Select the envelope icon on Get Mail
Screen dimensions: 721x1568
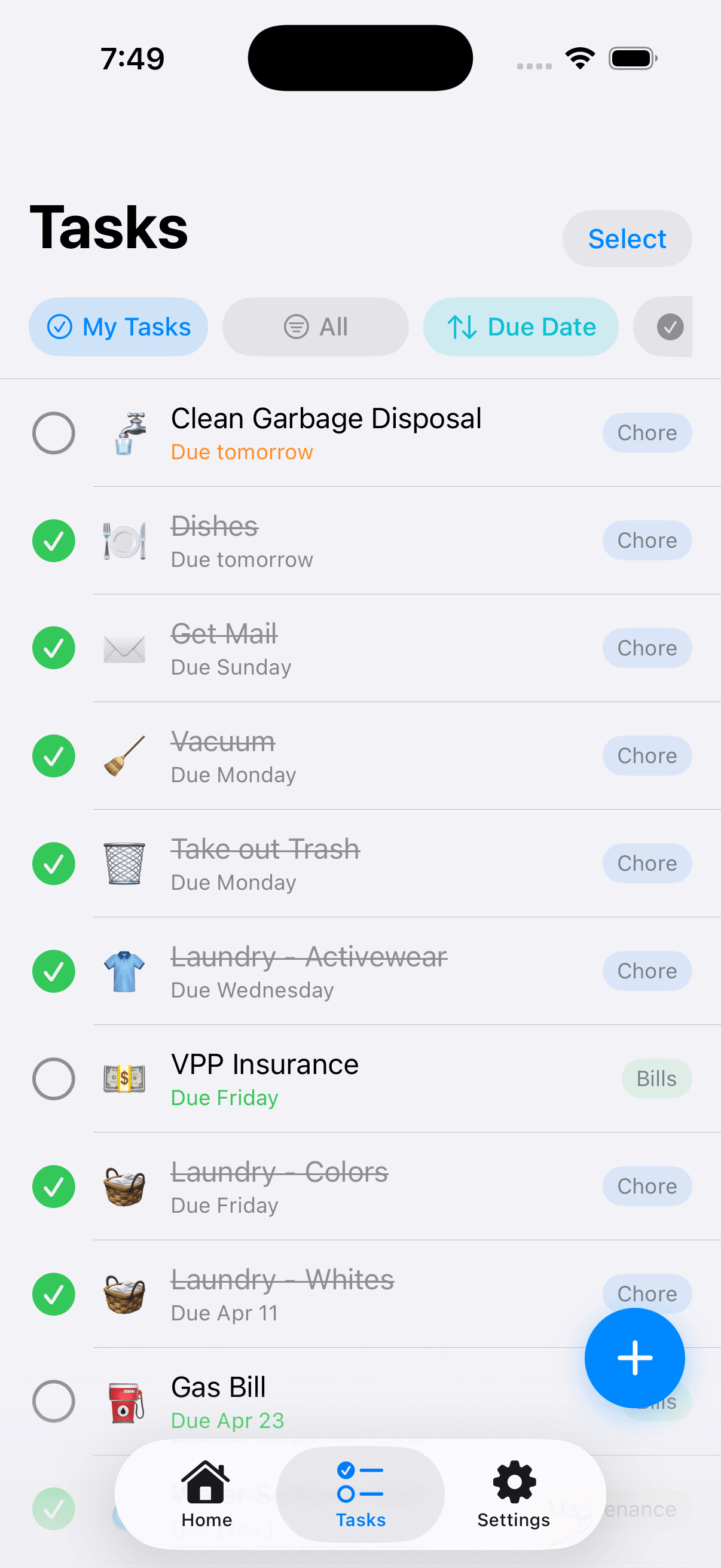pyautogui.click(x=124, y=648)
